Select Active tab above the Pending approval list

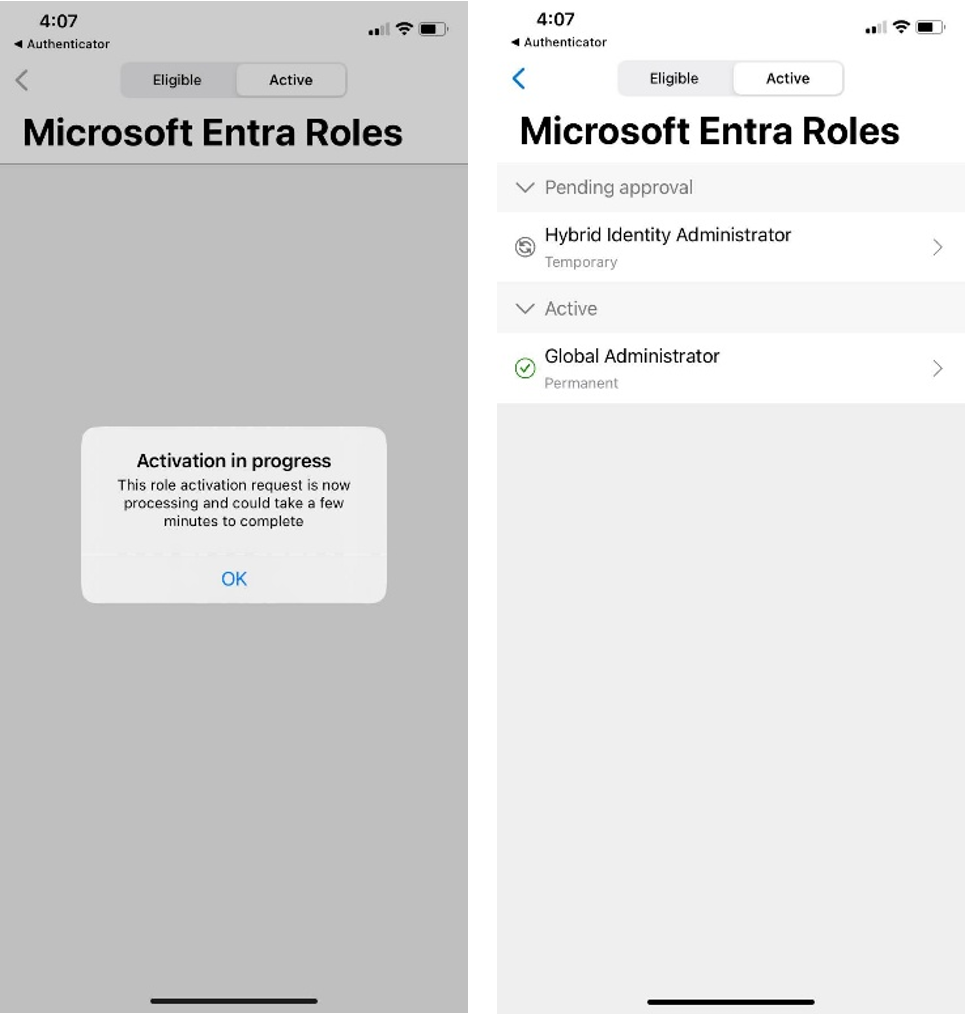pos(787,78)
